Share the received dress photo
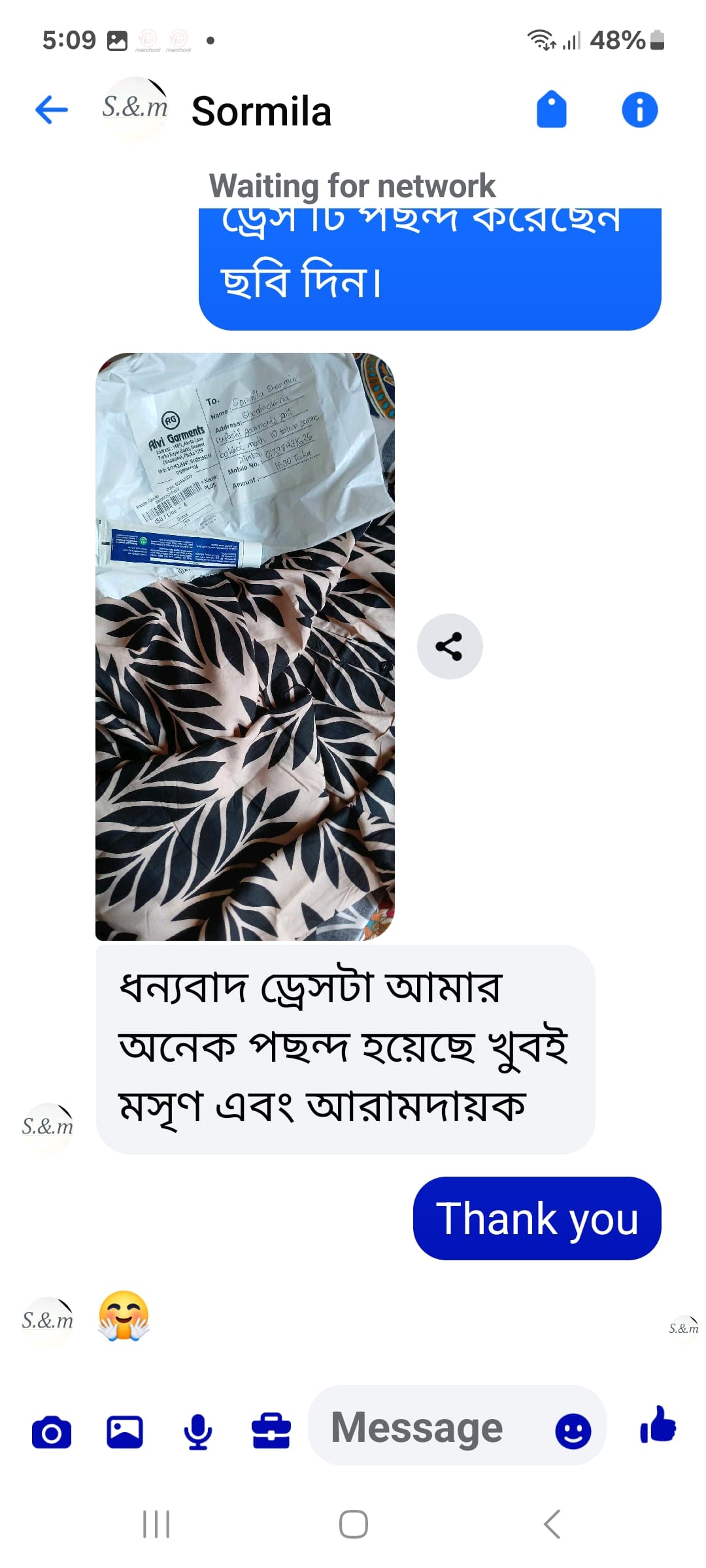Viewport: 706px width, 1568px height. pos(450,646)
